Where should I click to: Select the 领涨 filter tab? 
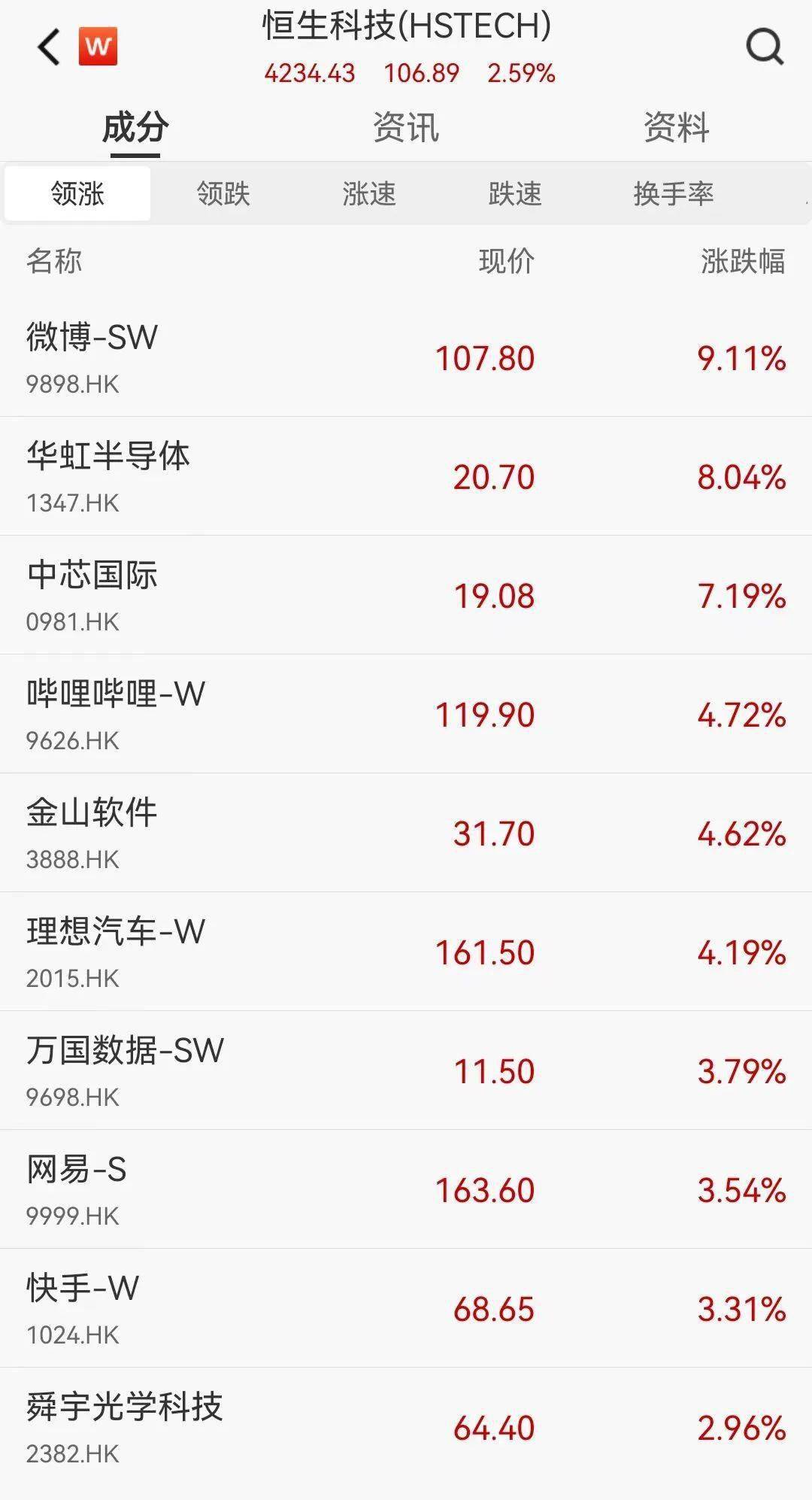tap(77, 194)
